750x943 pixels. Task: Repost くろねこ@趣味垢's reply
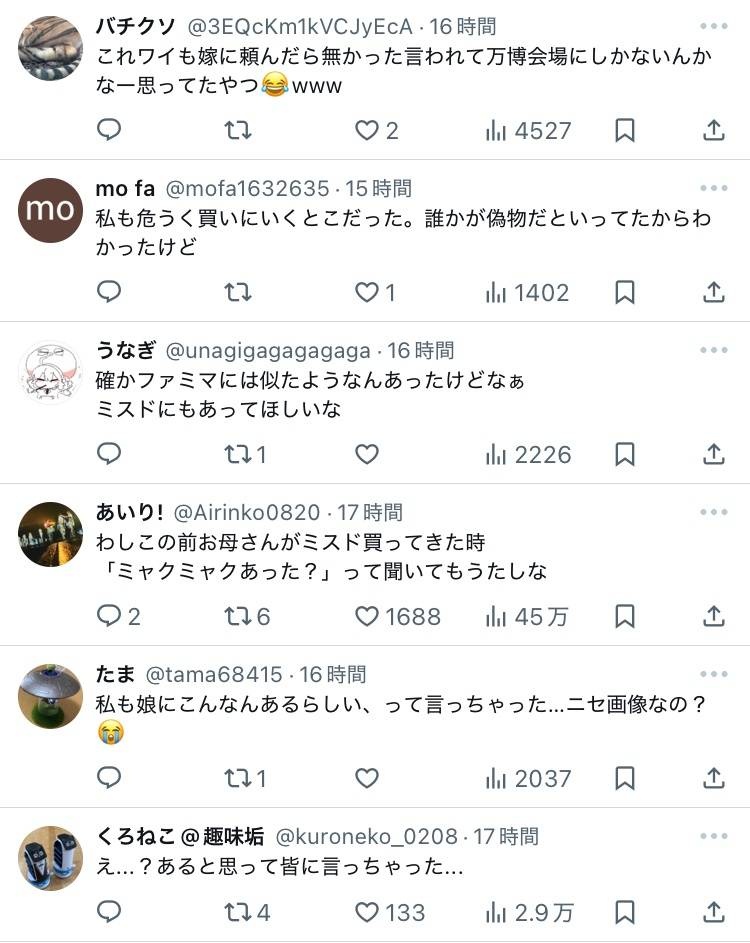click(x=237, y=912)
